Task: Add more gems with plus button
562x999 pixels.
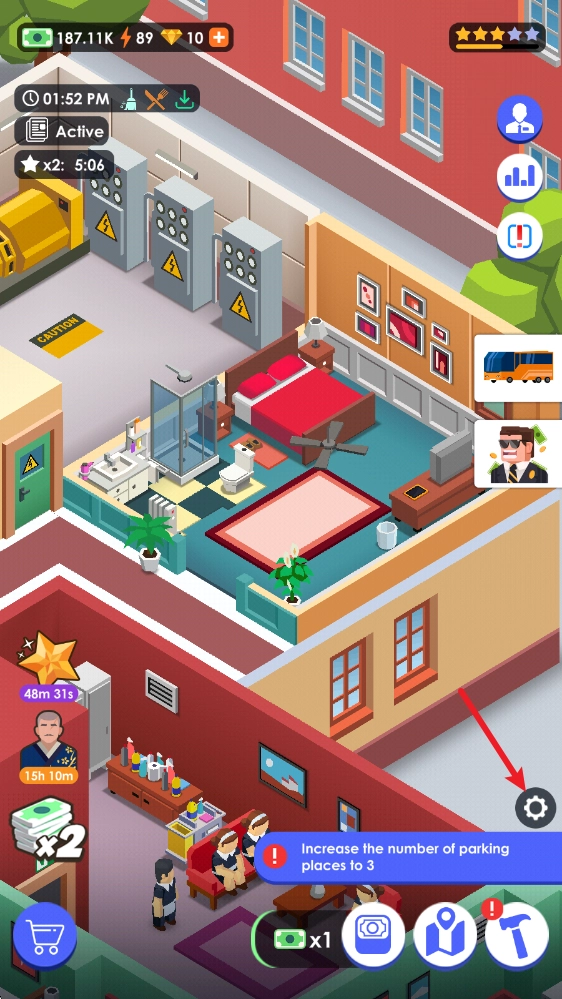Action: 219,38
